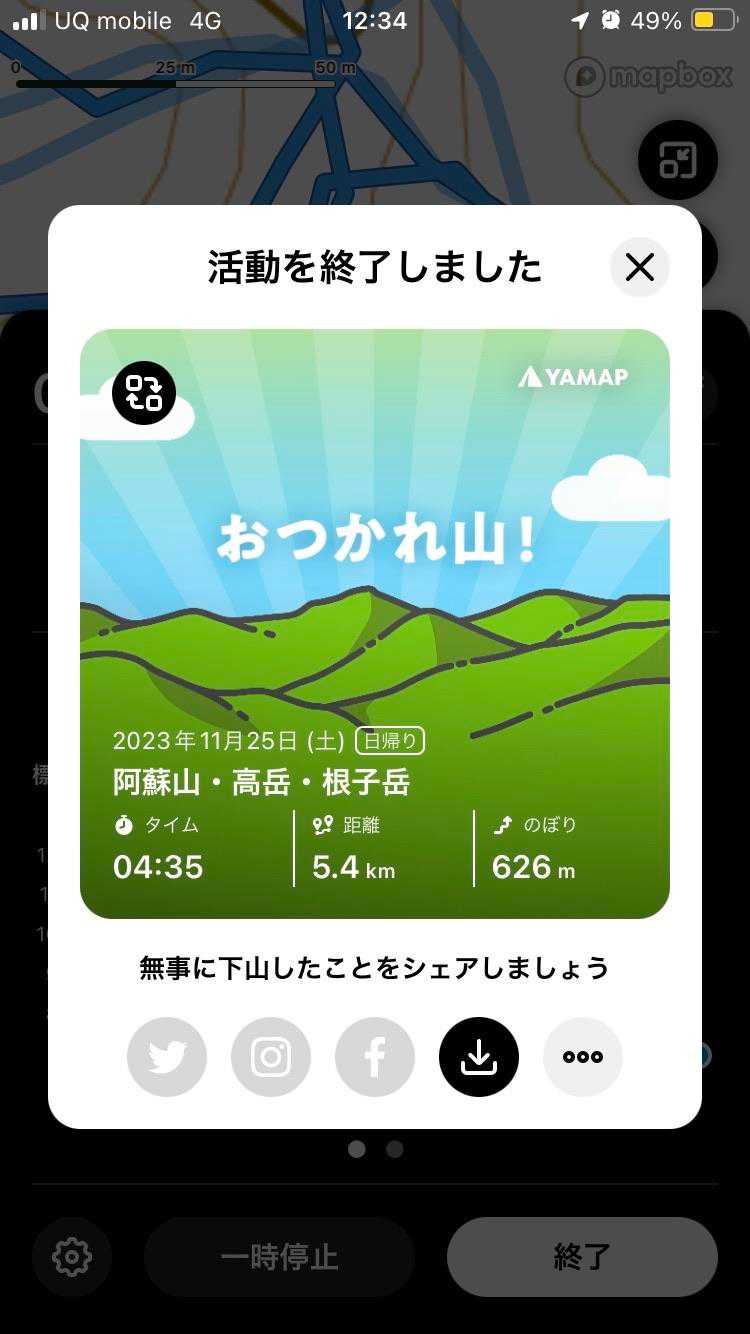Image resolution: width=750 pixels, height=1334 pixels.
Task: Open more sharing options
Action: pos(583,1057)
